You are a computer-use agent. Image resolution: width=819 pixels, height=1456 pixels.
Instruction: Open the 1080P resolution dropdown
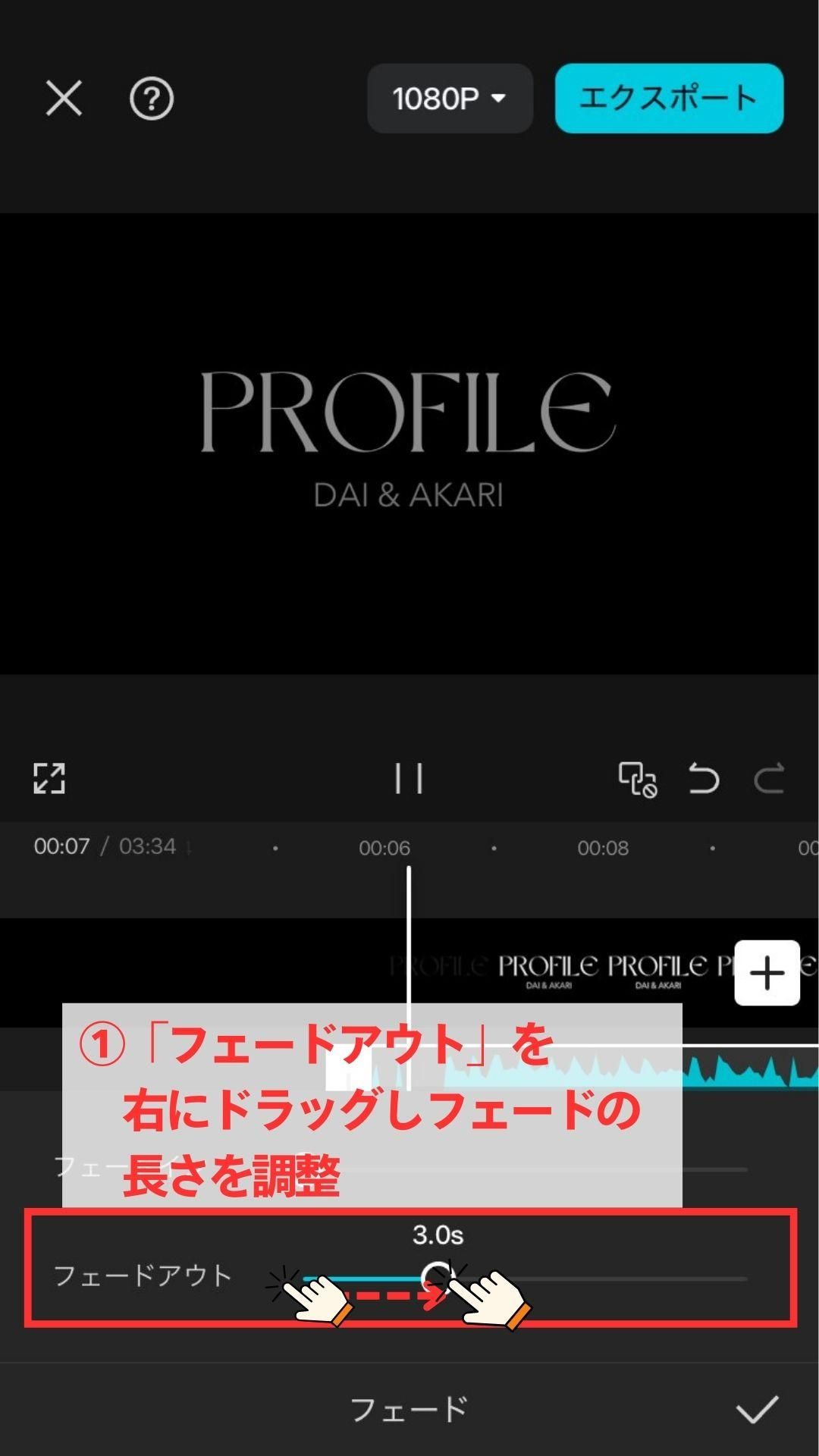pos(450,99)
